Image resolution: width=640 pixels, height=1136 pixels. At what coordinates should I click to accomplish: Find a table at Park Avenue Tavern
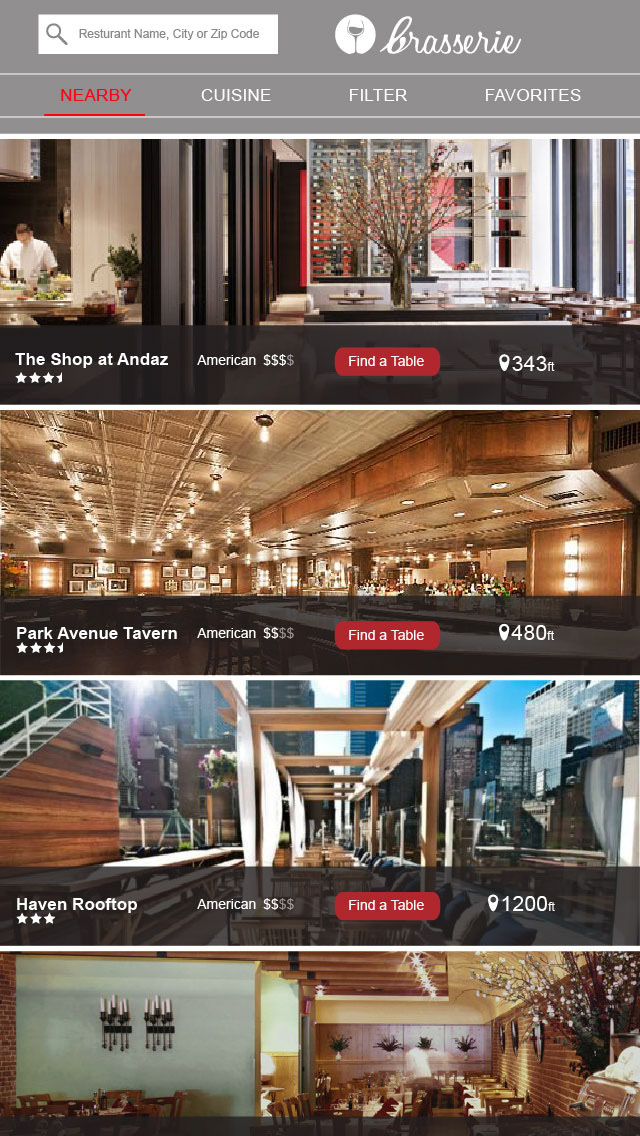tap(387, 635)
